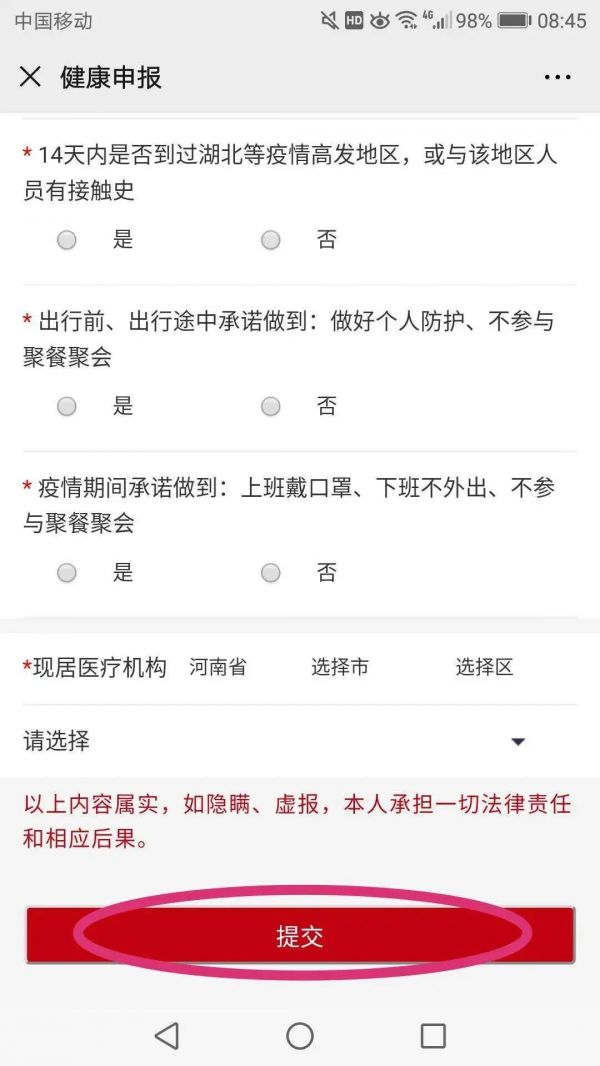Mark 否 for 疫情期间 mask commitment

coord(271,573)
